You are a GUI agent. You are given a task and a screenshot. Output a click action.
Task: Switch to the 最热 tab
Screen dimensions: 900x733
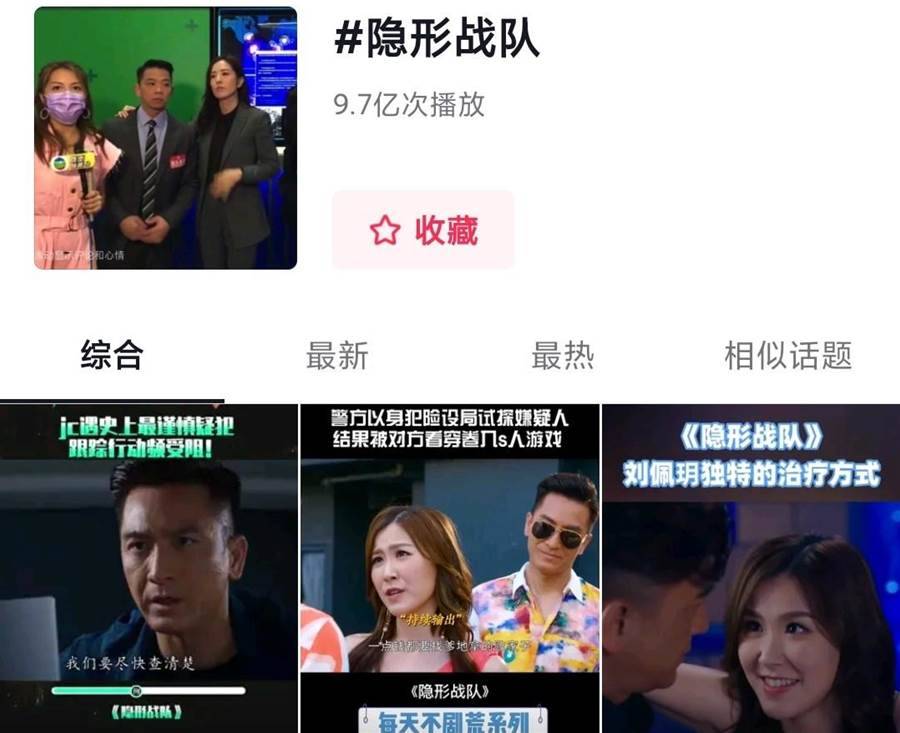tap(562, 355)
